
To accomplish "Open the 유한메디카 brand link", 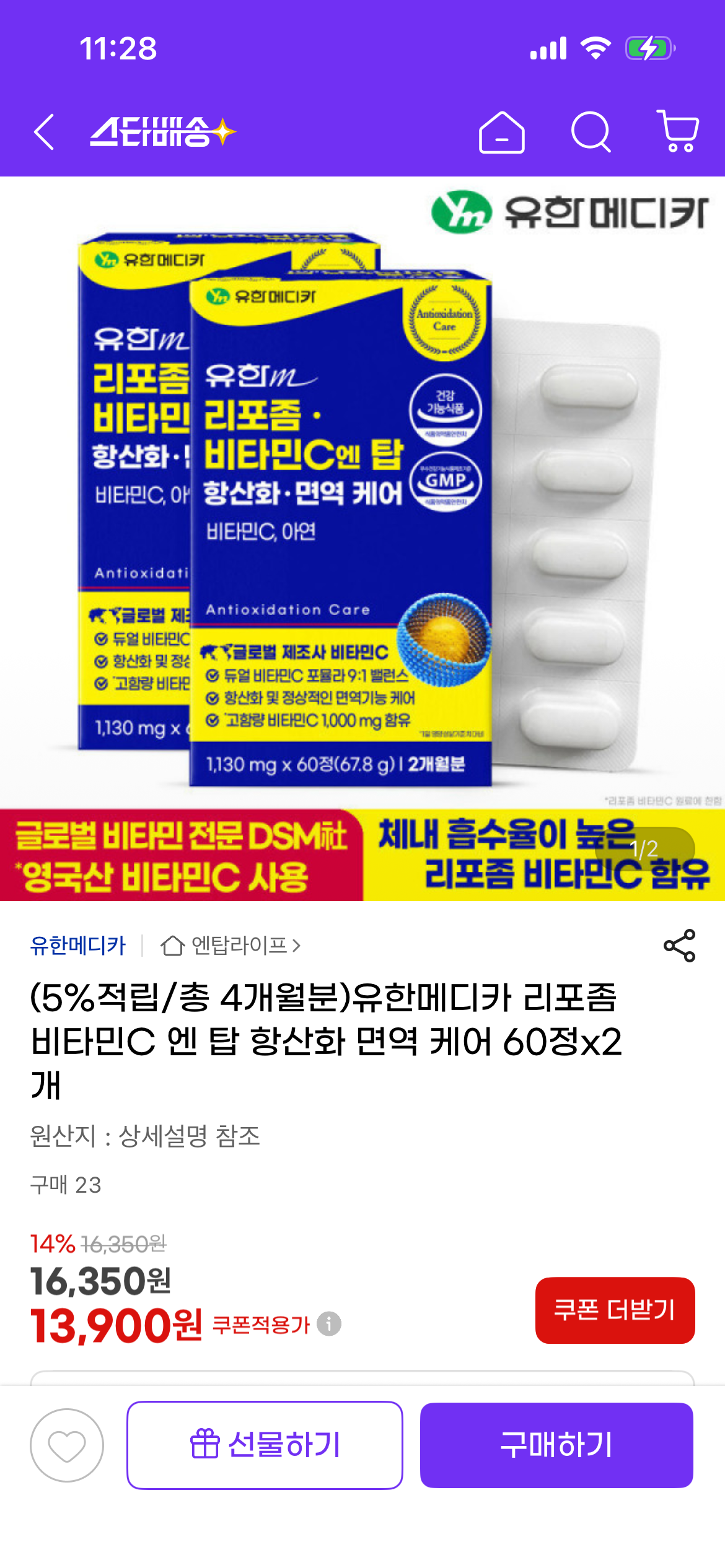I will (78, 946).
